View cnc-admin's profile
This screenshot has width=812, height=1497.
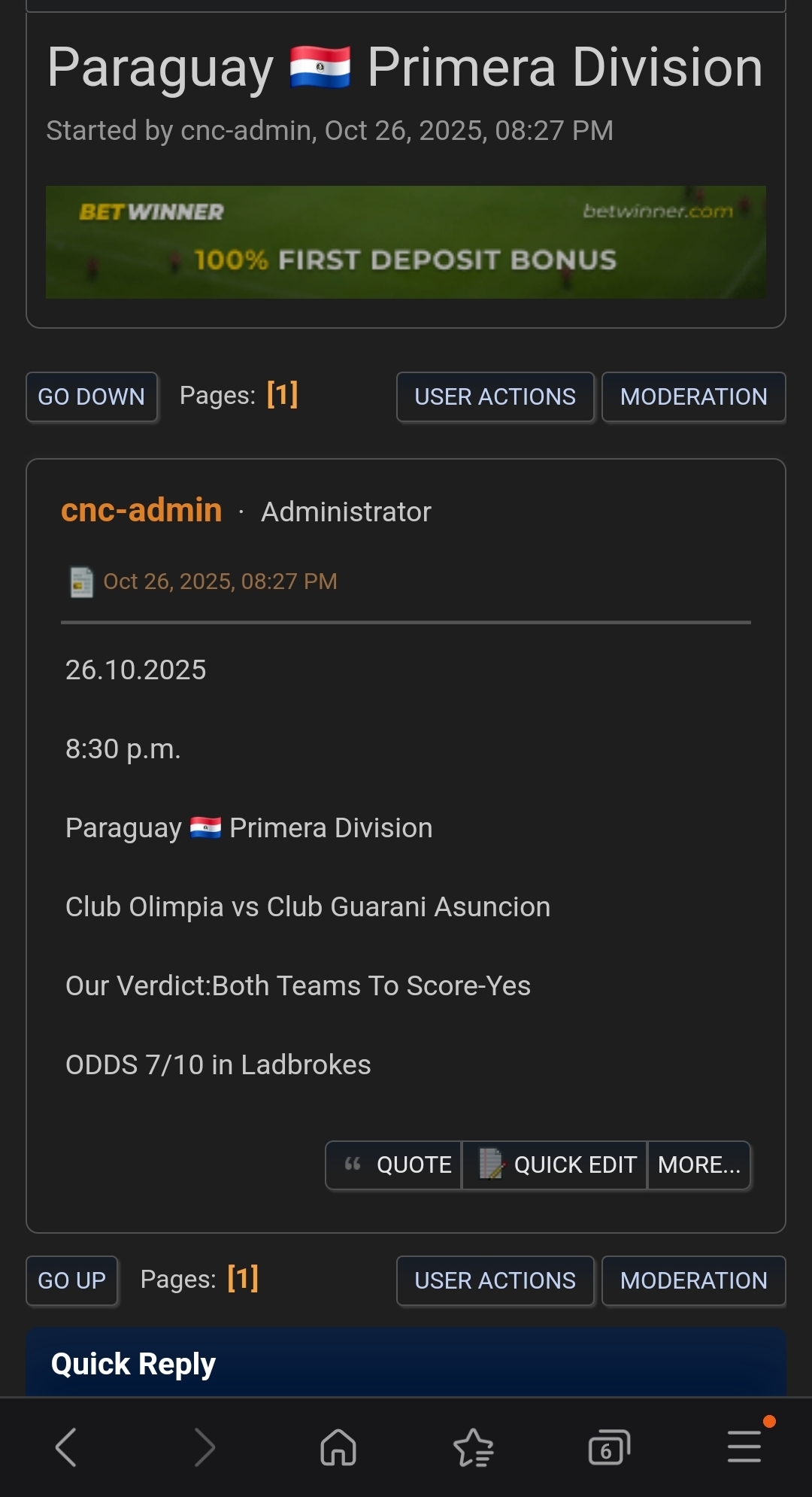click(141, 510)
